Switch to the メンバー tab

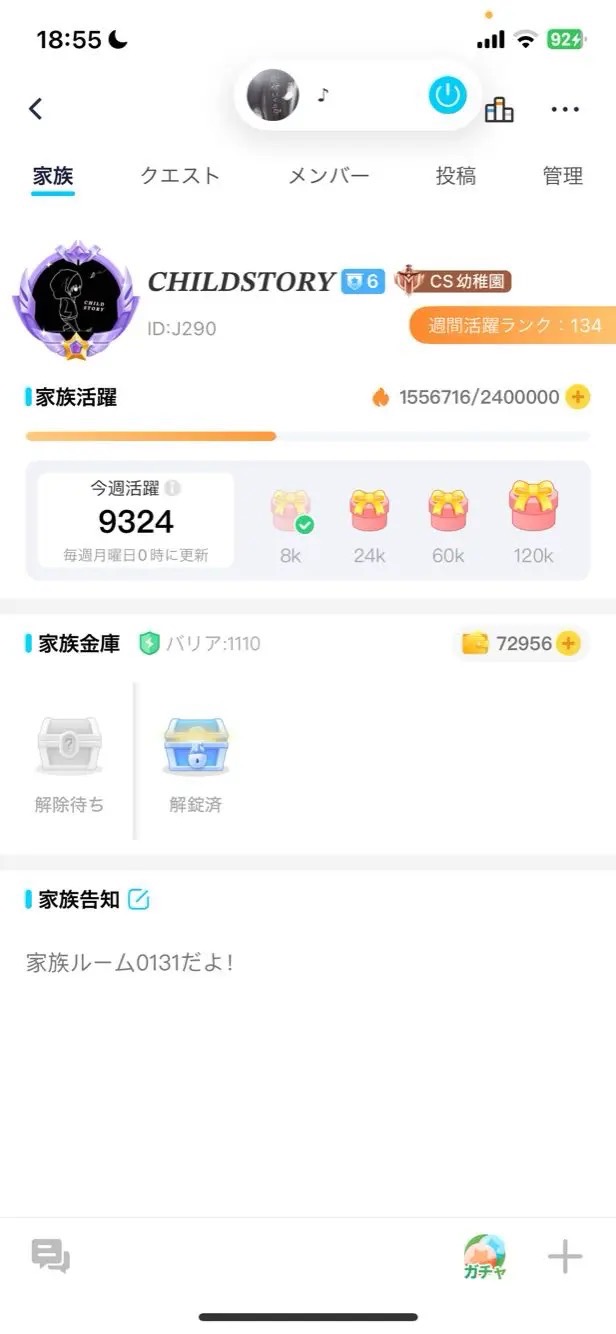point(328,176)
